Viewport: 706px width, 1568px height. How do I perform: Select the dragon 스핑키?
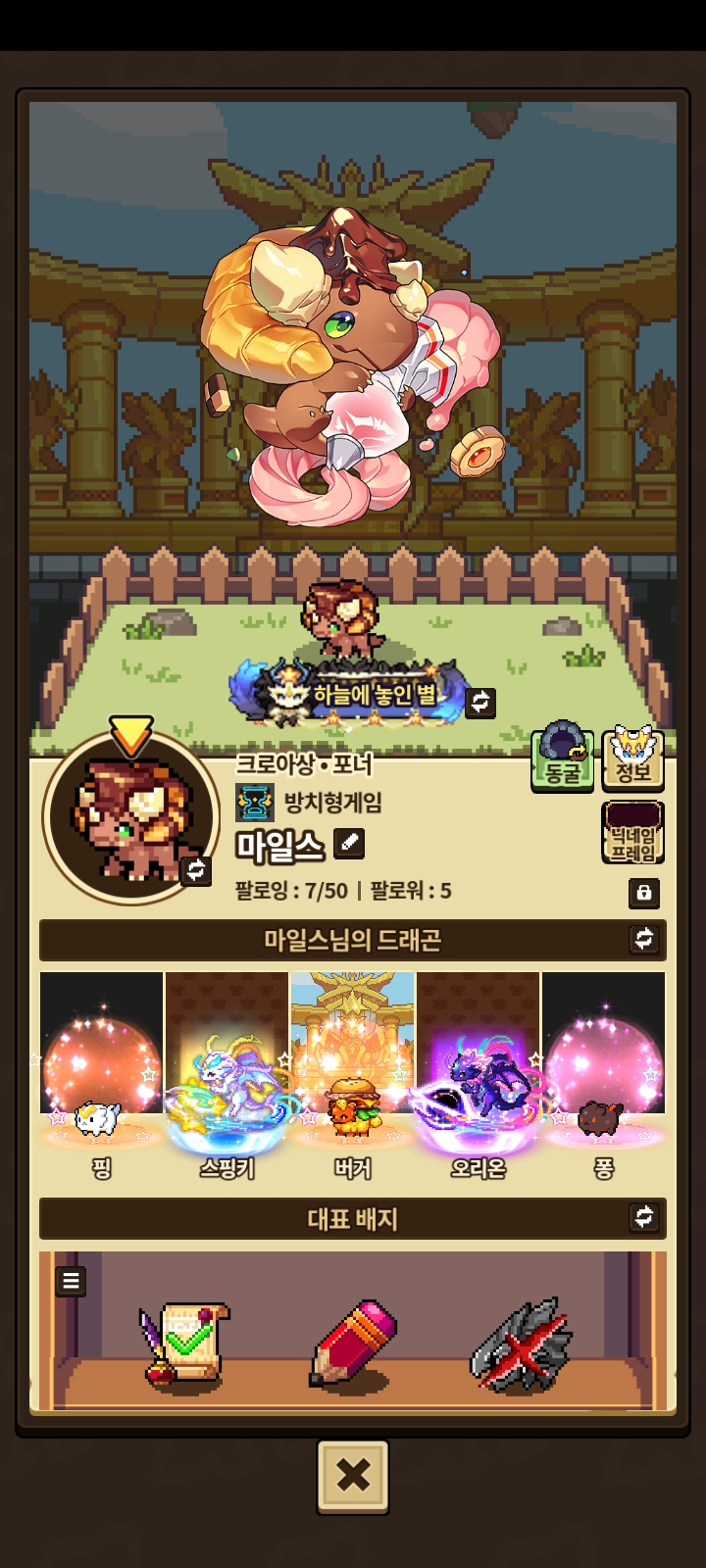tap(227, 1077)
